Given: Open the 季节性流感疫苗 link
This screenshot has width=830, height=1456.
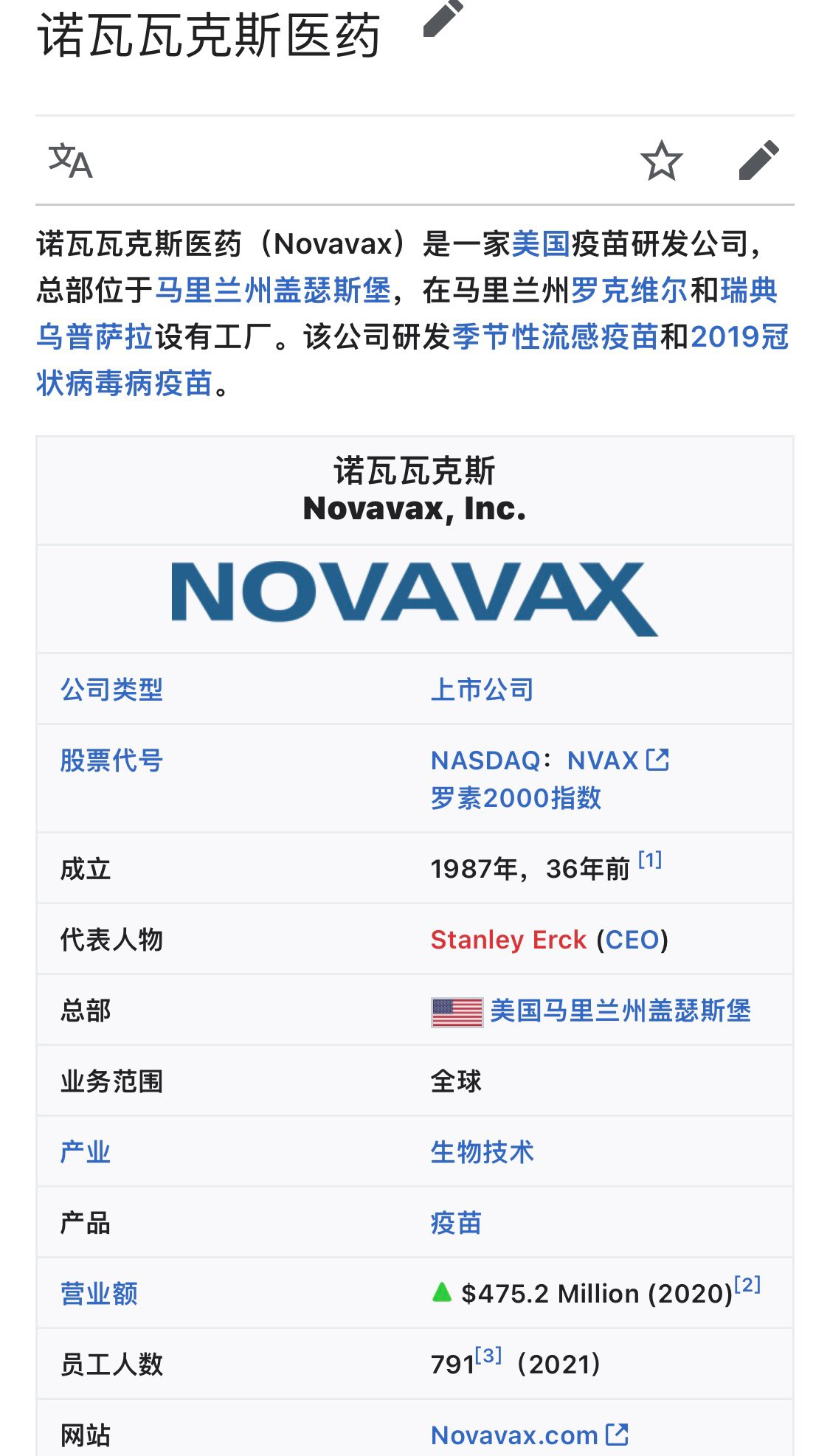Looking at the screenshot, I should (555, 337).
